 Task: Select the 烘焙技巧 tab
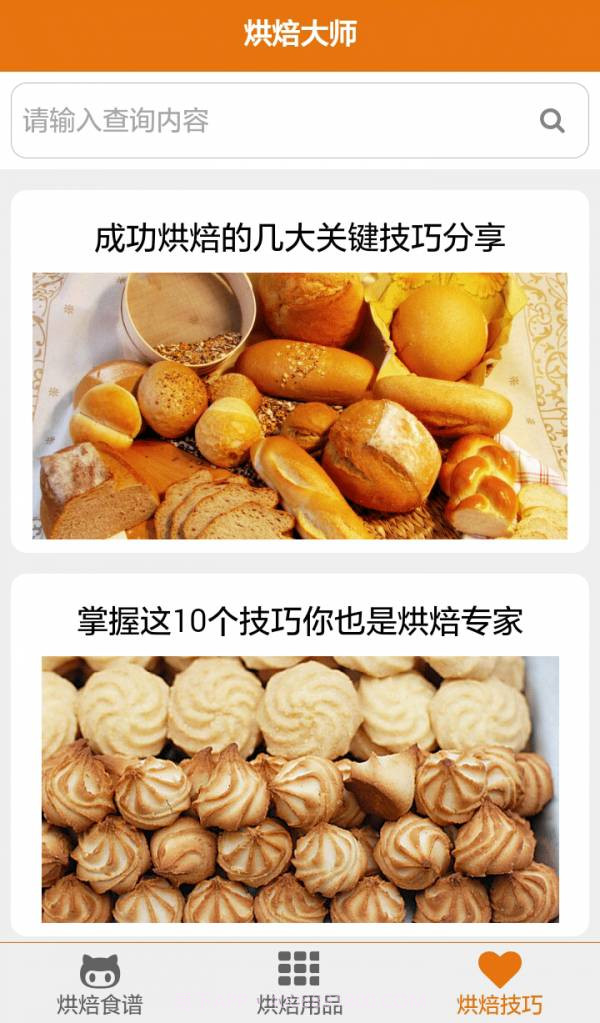coord(499,984)
